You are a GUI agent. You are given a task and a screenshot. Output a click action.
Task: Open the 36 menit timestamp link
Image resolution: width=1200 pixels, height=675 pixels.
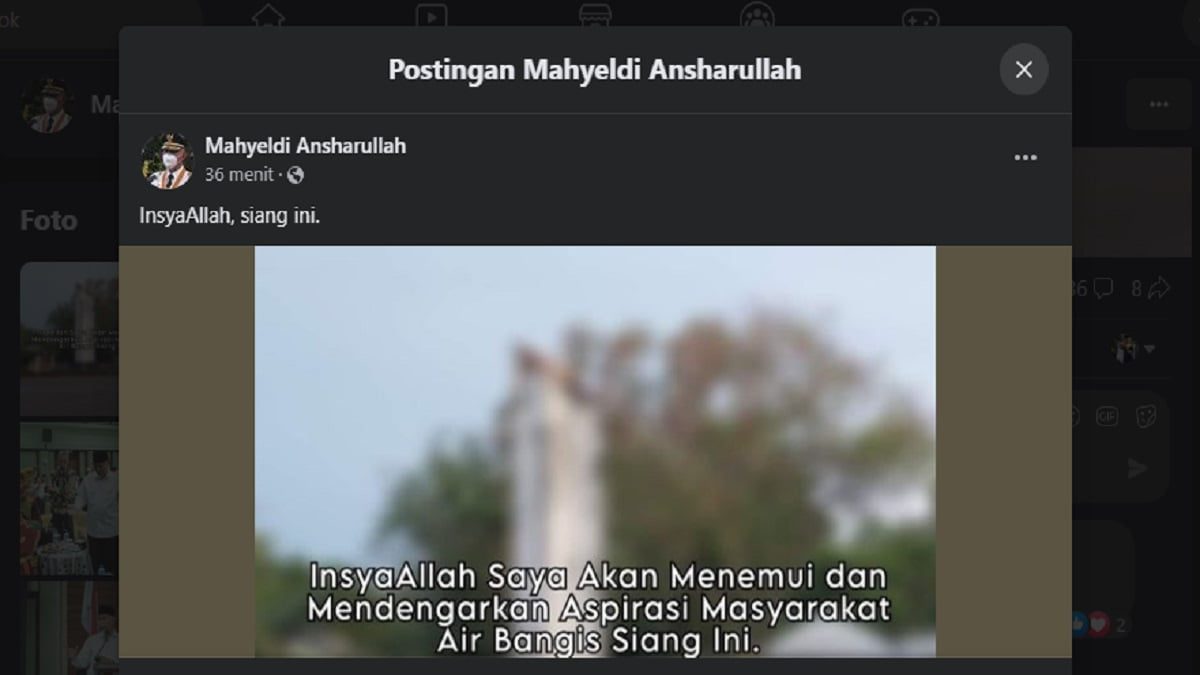pyautogui.click(x=239, y=175)
